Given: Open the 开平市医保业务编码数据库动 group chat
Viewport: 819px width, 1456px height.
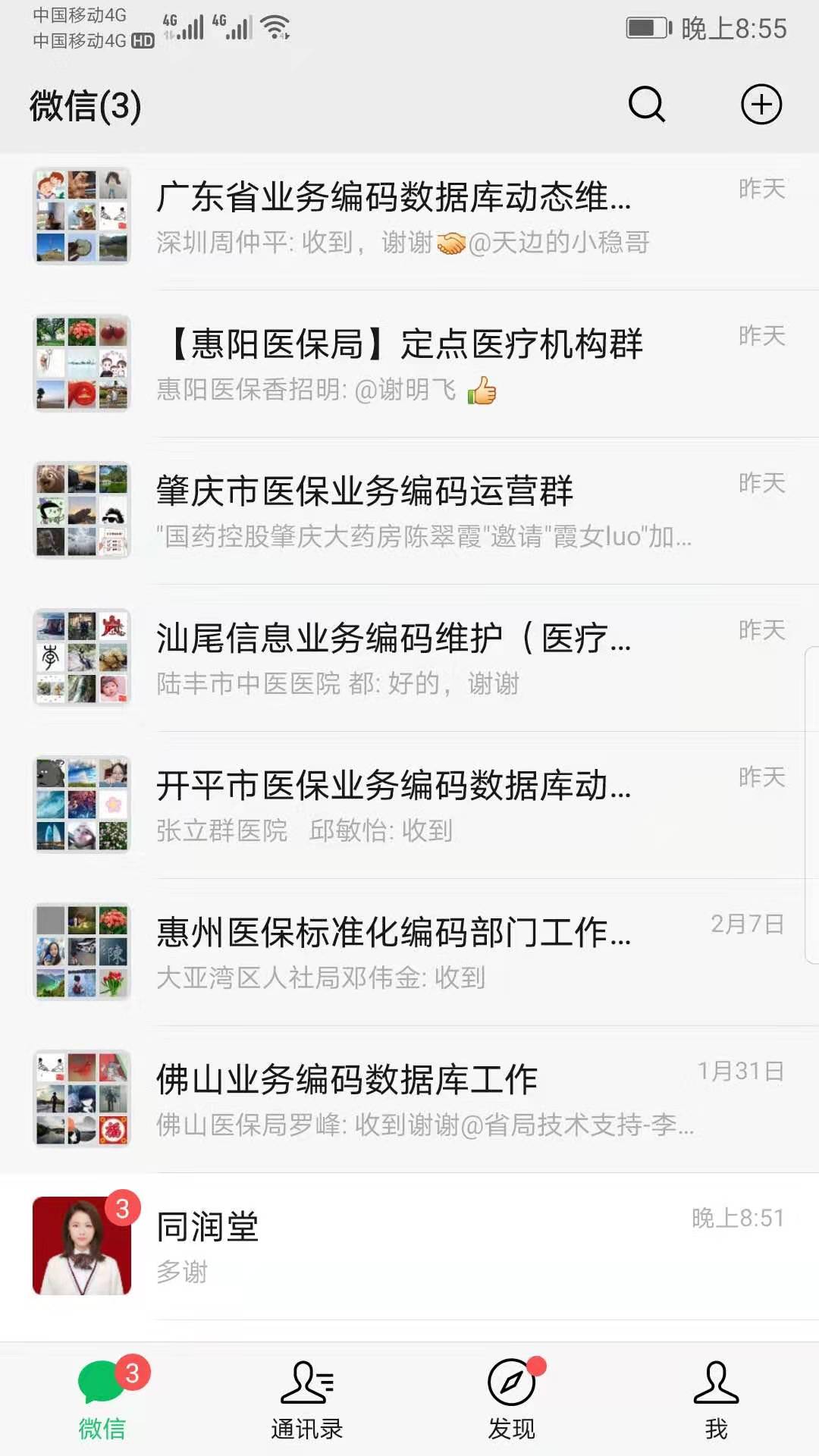Looking at the screenshot, I should click(409, 805).
